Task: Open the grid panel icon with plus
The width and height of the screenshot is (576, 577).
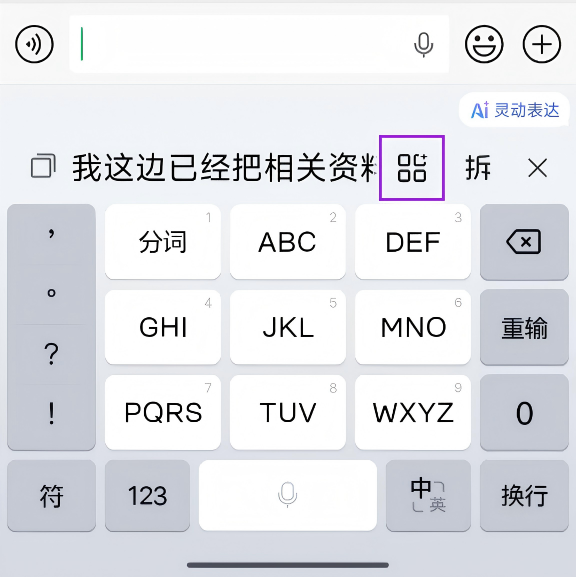Action: point(412,168)
